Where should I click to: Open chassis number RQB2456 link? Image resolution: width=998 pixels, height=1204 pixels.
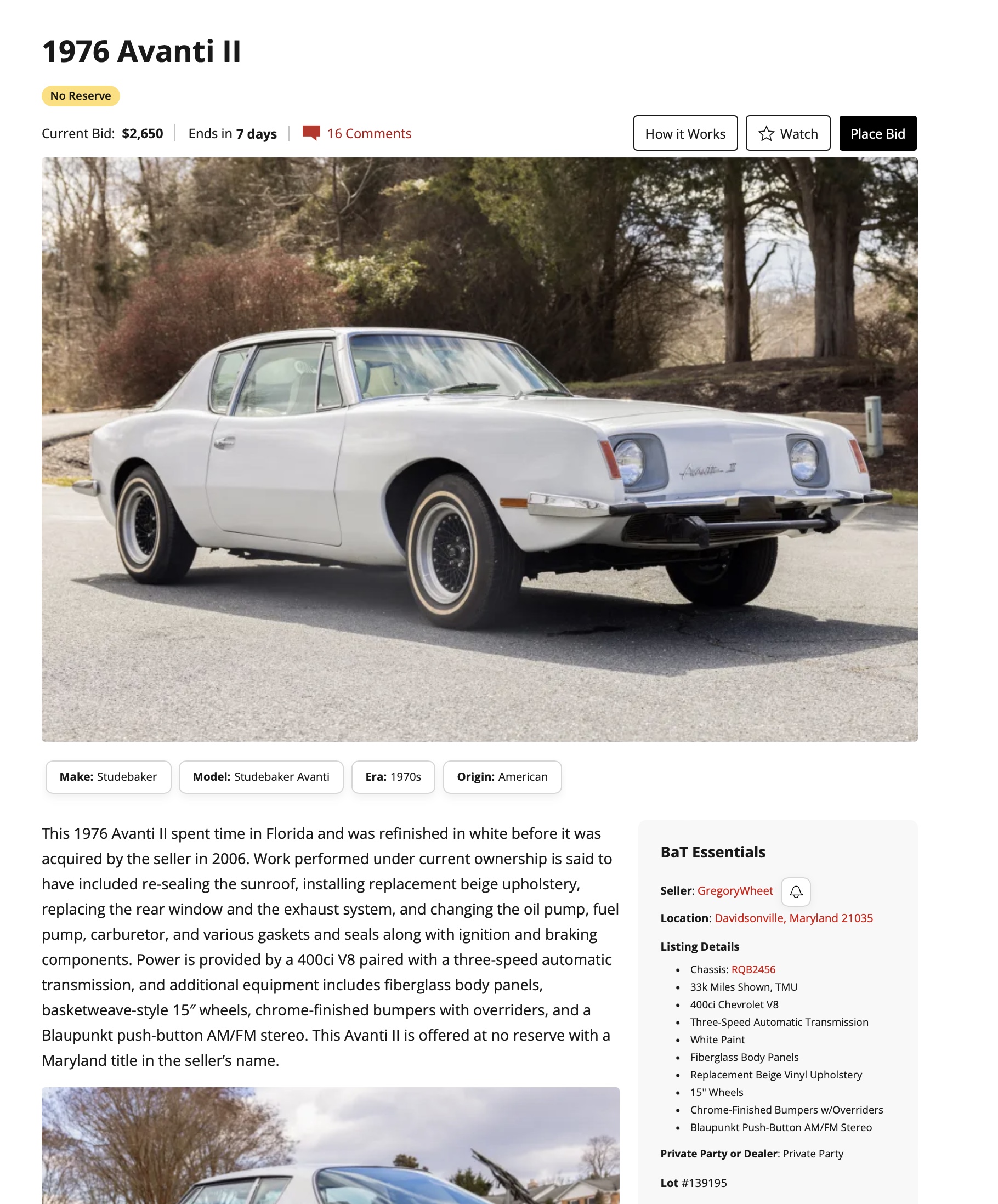point(753,969)
